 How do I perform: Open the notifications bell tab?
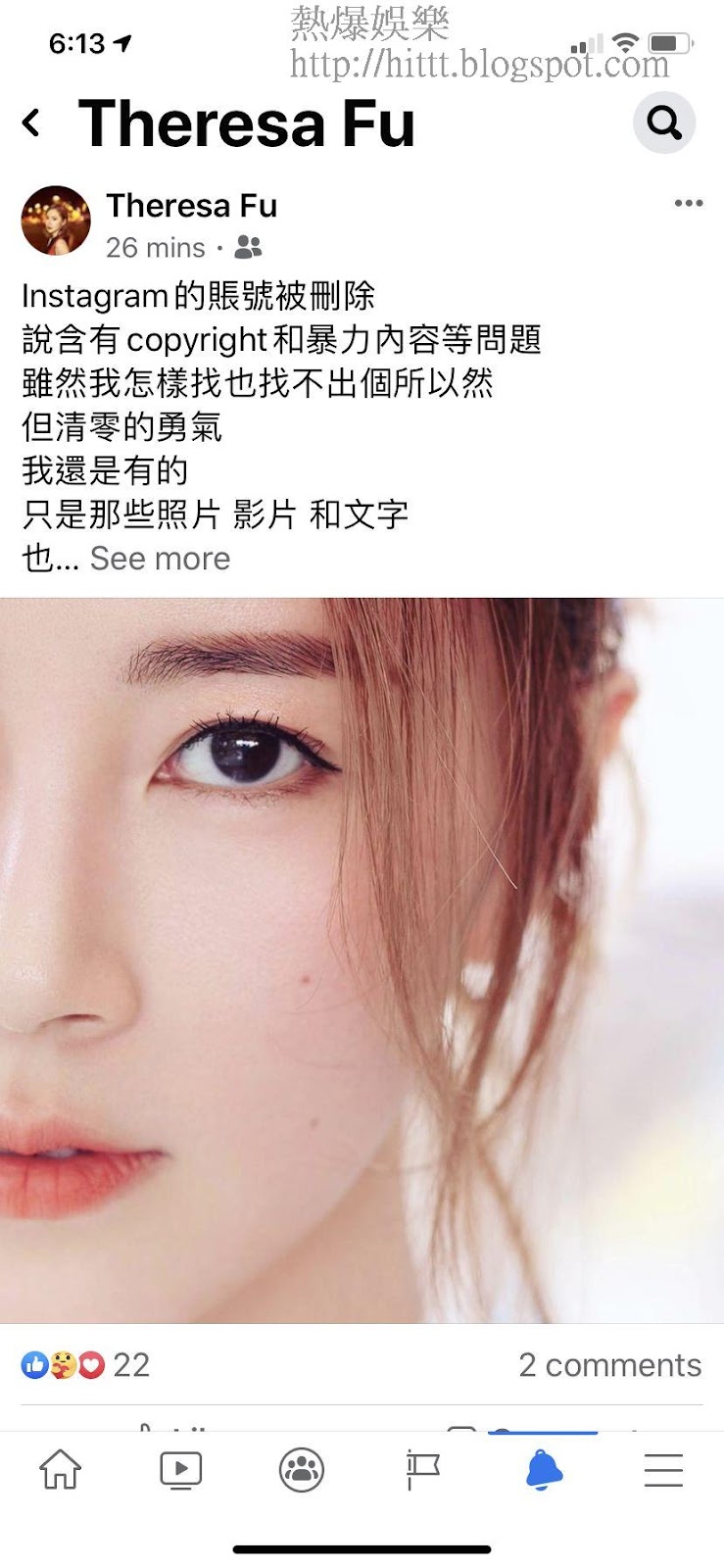544,1470
